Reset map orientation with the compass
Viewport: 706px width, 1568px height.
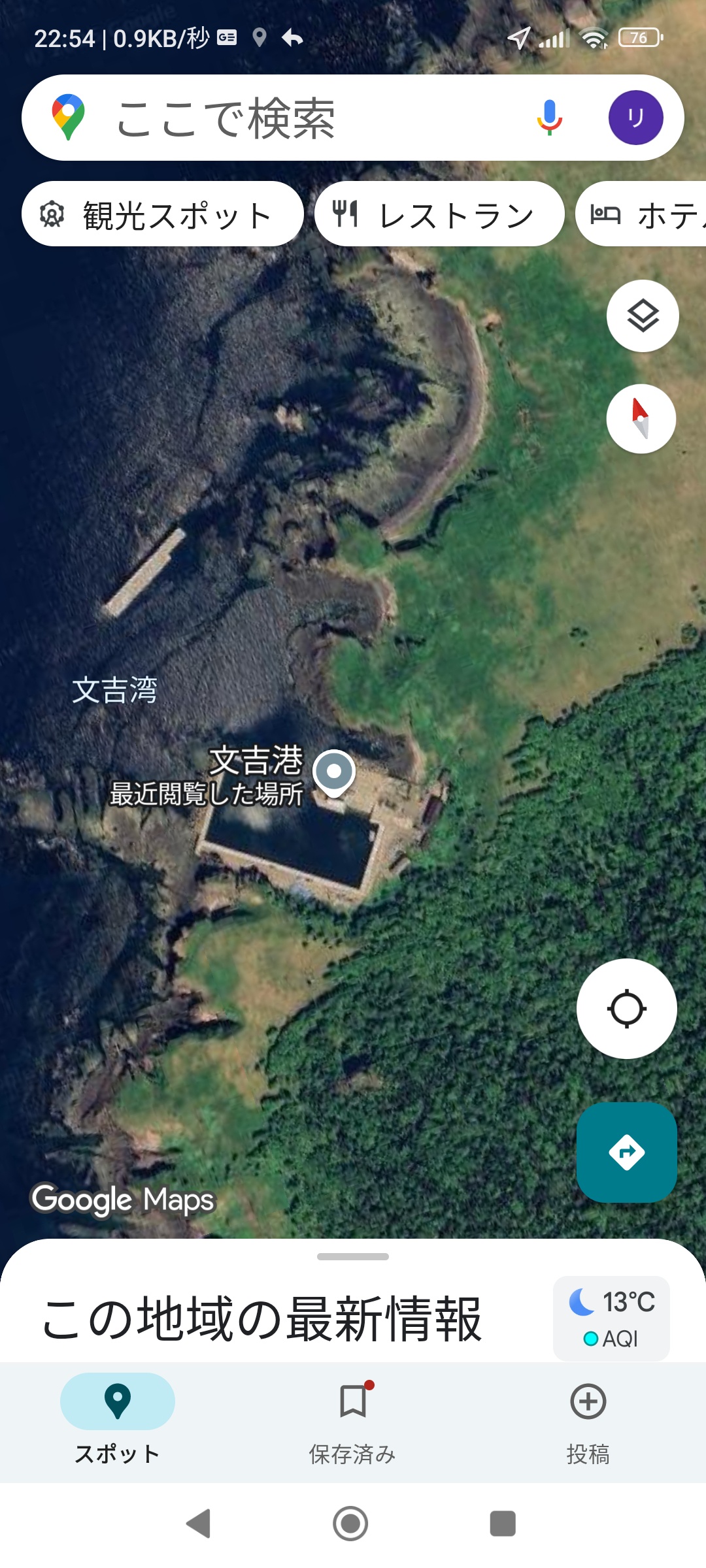(641, 419)
